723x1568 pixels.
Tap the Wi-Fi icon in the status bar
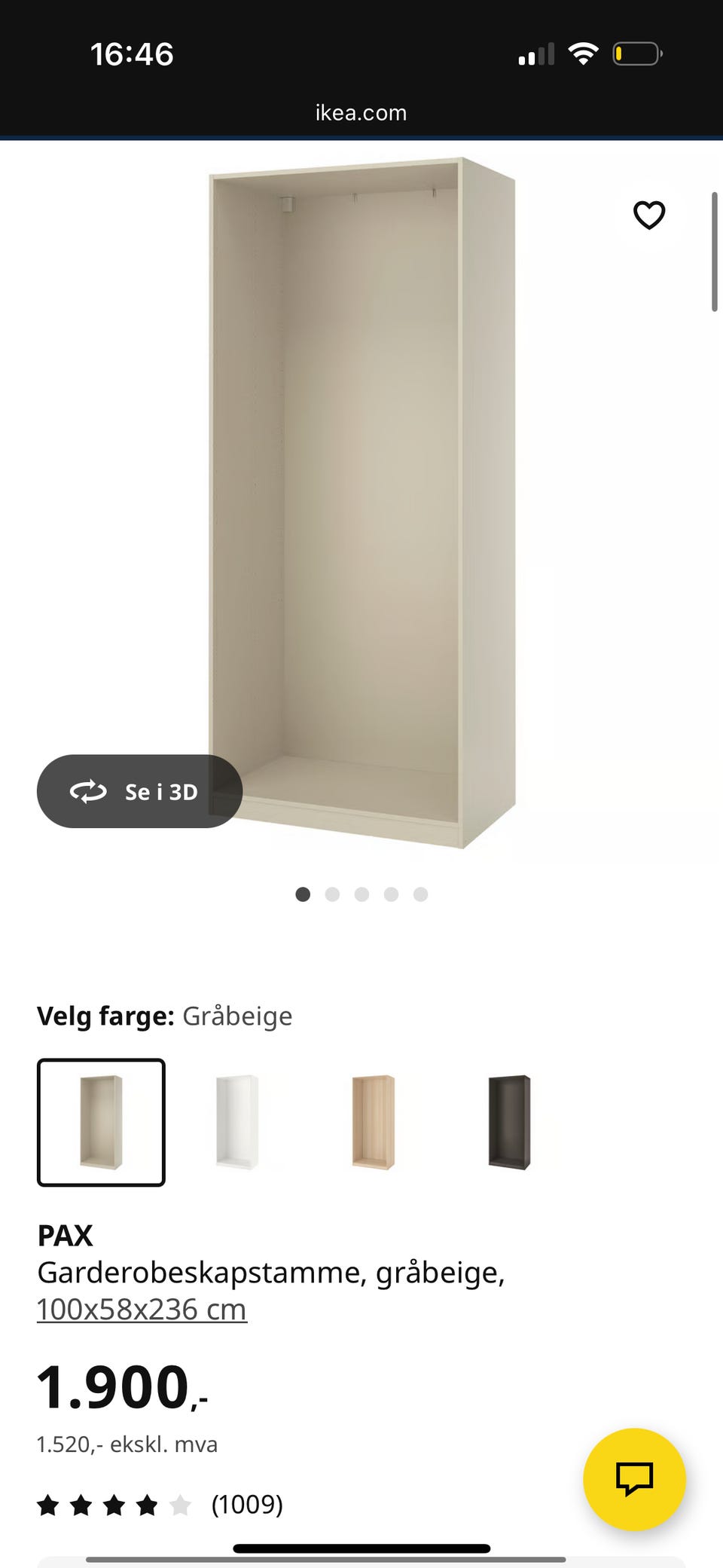[x=581, y=53]
